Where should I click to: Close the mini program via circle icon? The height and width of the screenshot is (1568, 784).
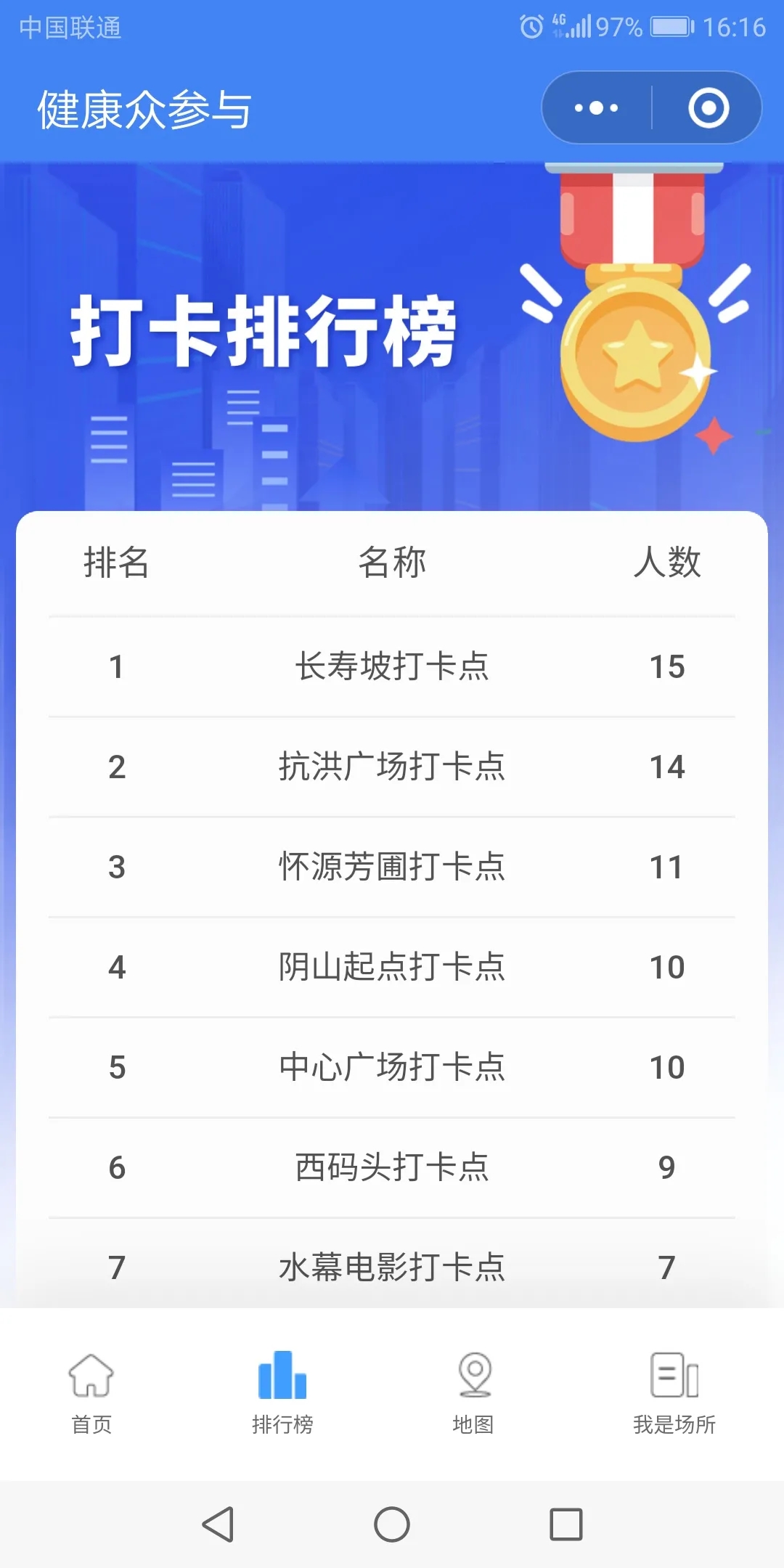[x=708, y=108]
